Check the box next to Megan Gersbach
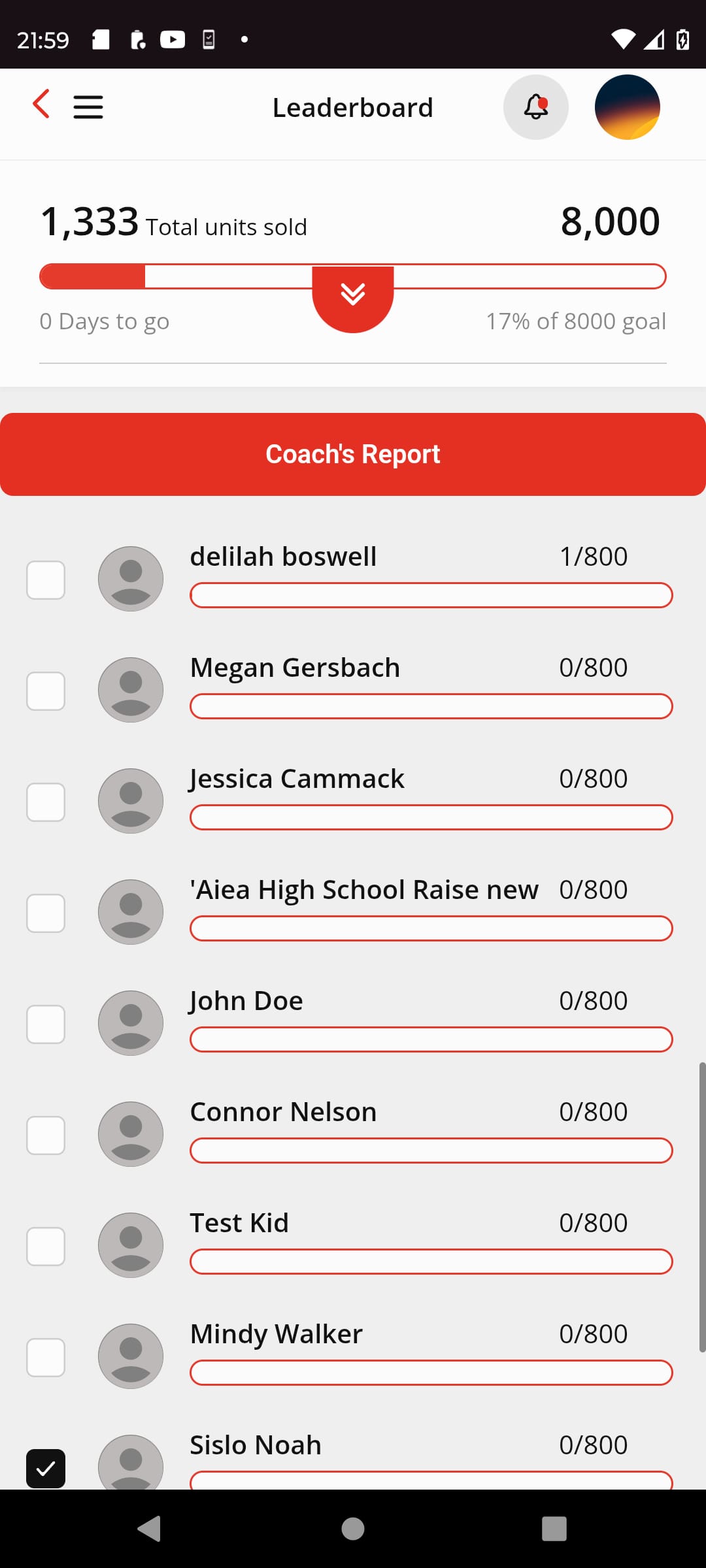Image resolution: width=706 pixels, height=1568 pixels. [46, 691]
